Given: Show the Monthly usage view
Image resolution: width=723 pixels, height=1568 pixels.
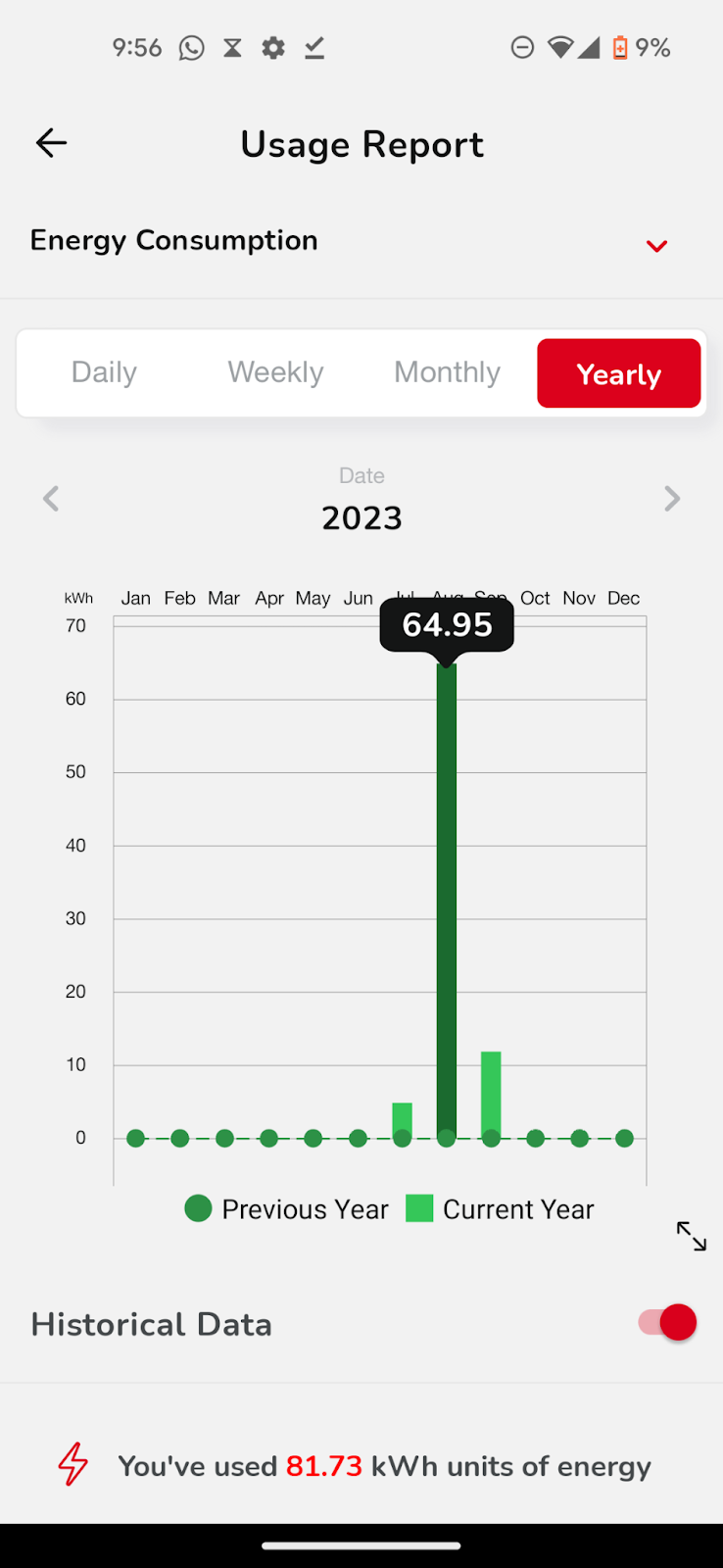Looking at the screenshot, I should tap(447, 372).
